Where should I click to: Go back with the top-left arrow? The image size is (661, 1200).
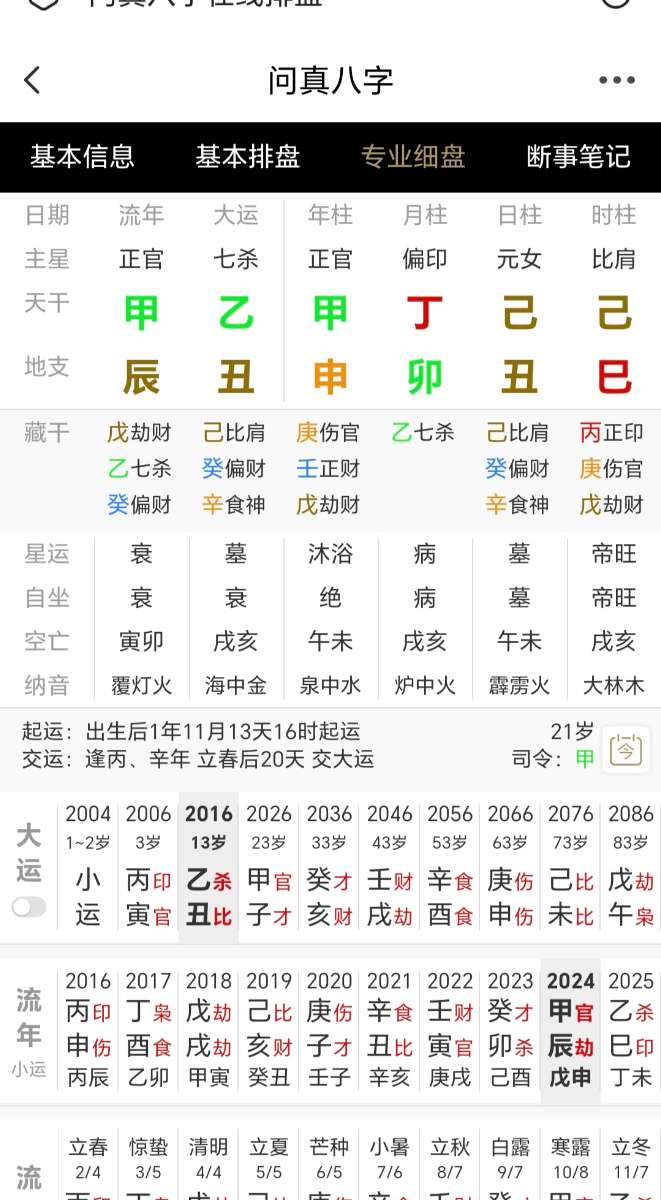pos(33,80)
